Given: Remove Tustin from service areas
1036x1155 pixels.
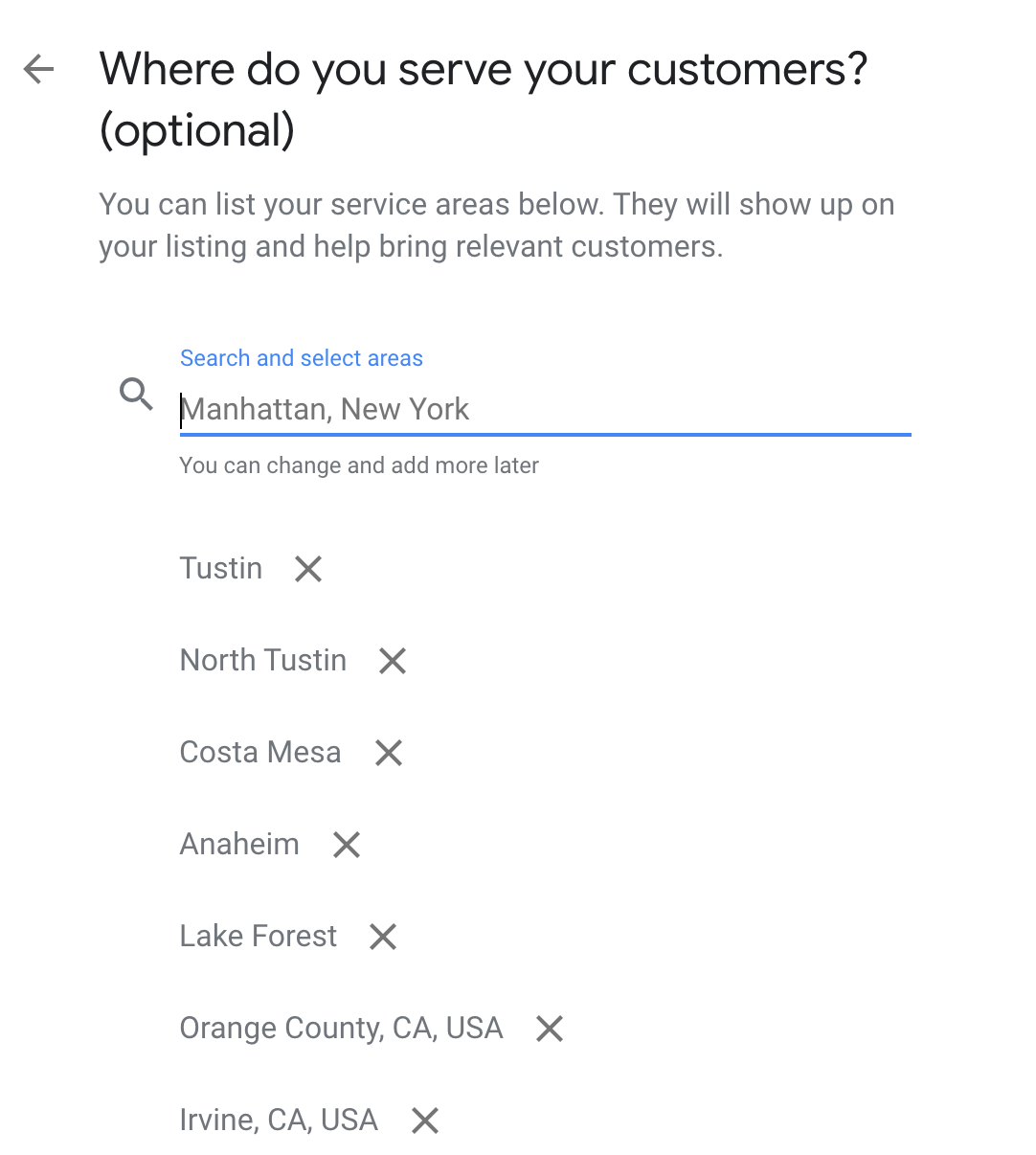Looking at the screenshot, I should pos(308,569).
